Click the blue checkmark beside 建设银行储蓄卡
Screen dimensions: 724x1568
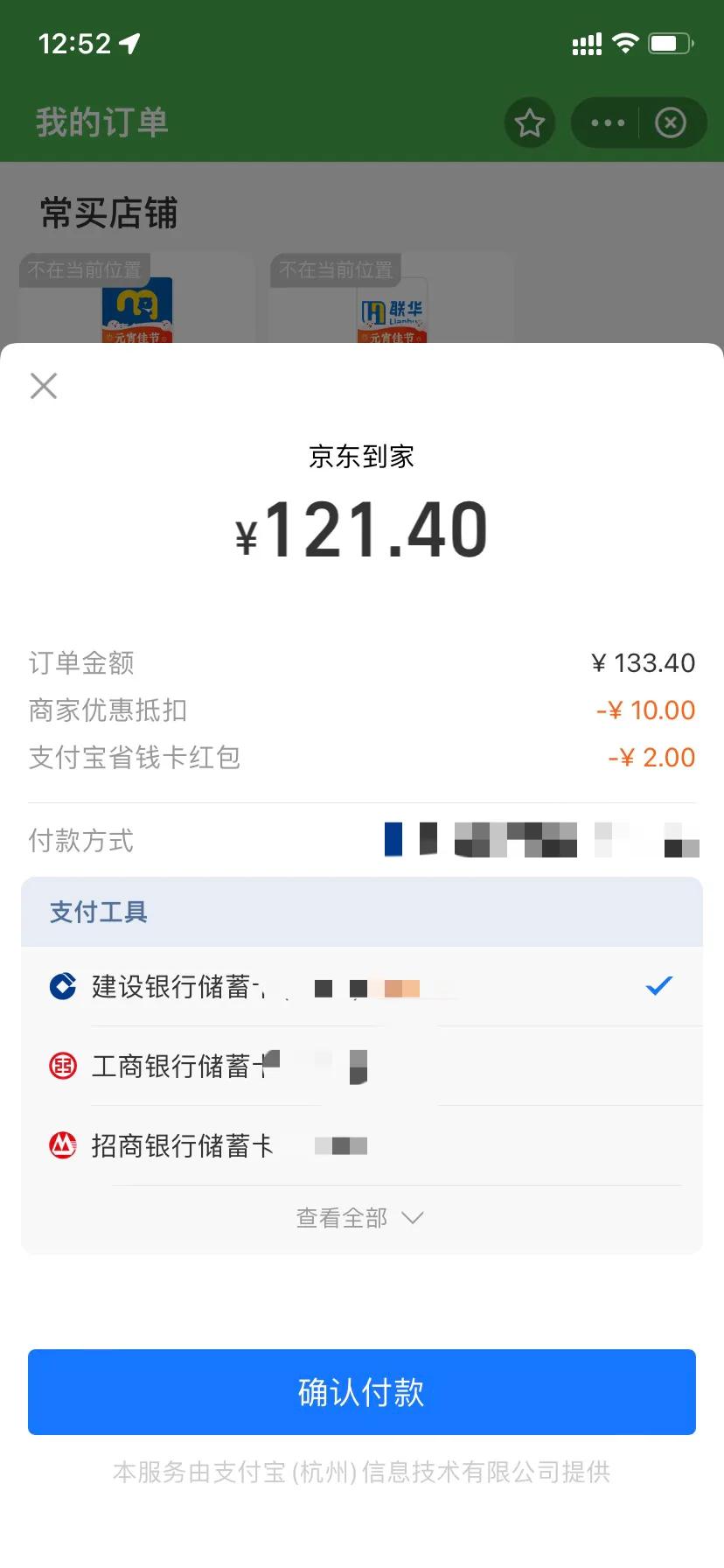659,986
